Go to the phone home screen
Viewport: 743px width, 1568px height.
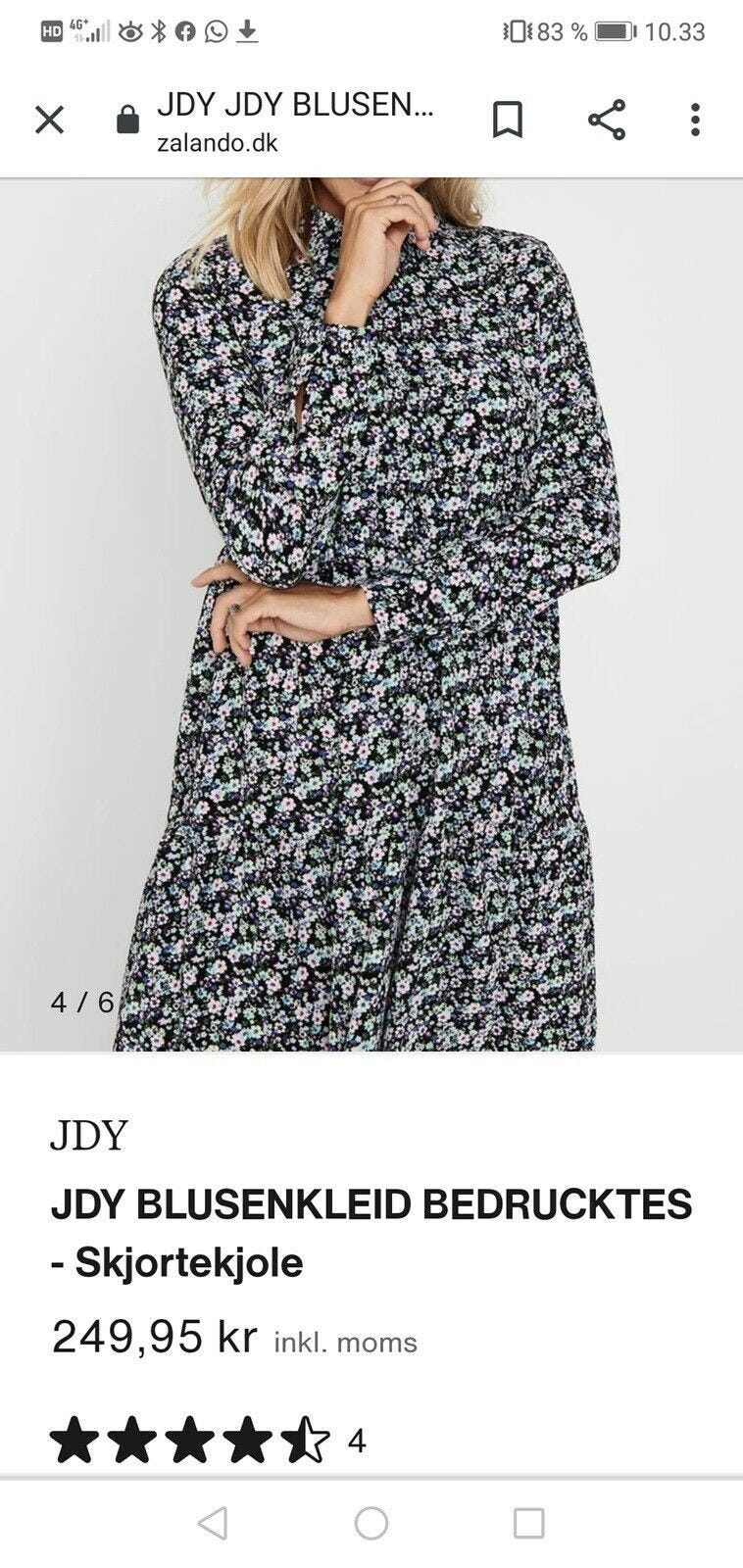[371, 1523]
